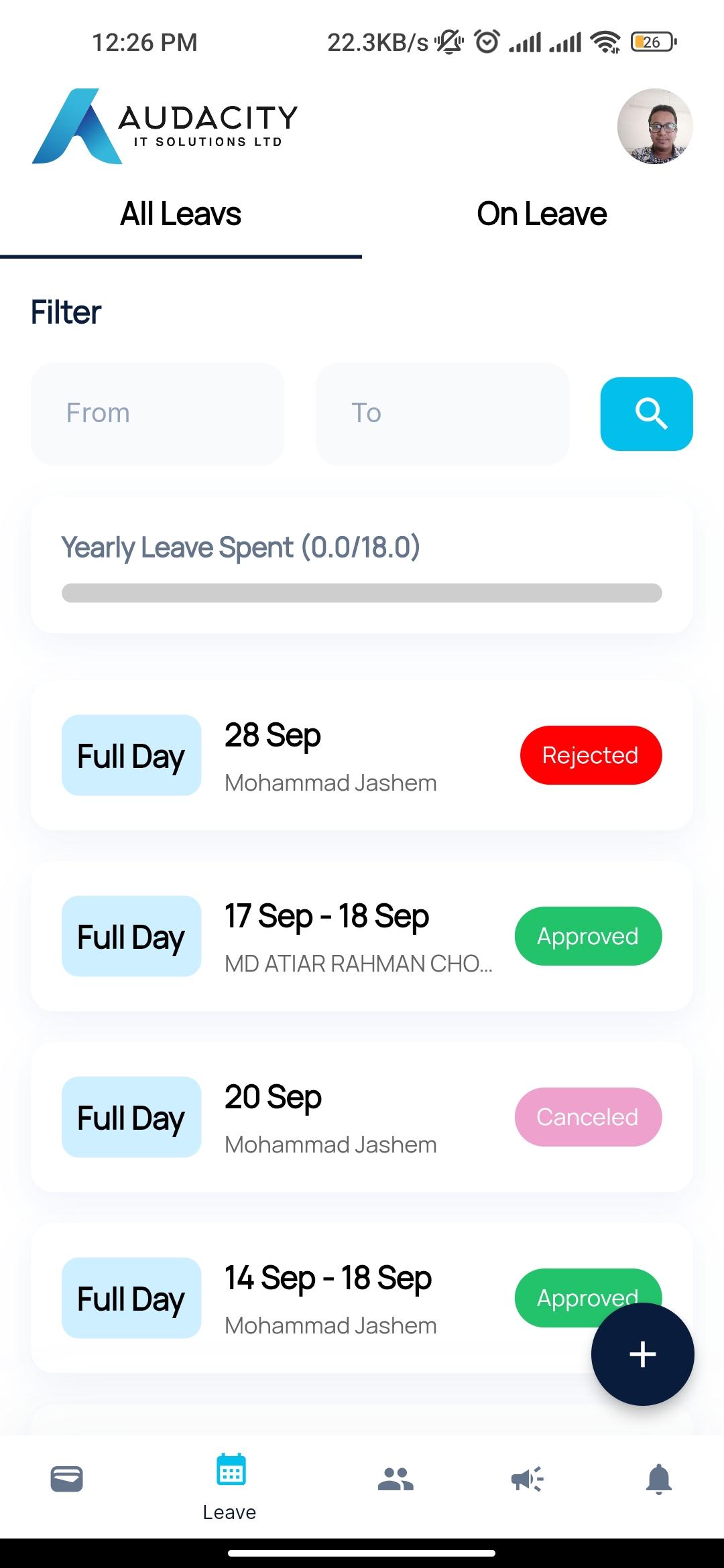Open the people tab in bottom navigation
This screenshot has width=724, height=1568.
click(396, 1479)
